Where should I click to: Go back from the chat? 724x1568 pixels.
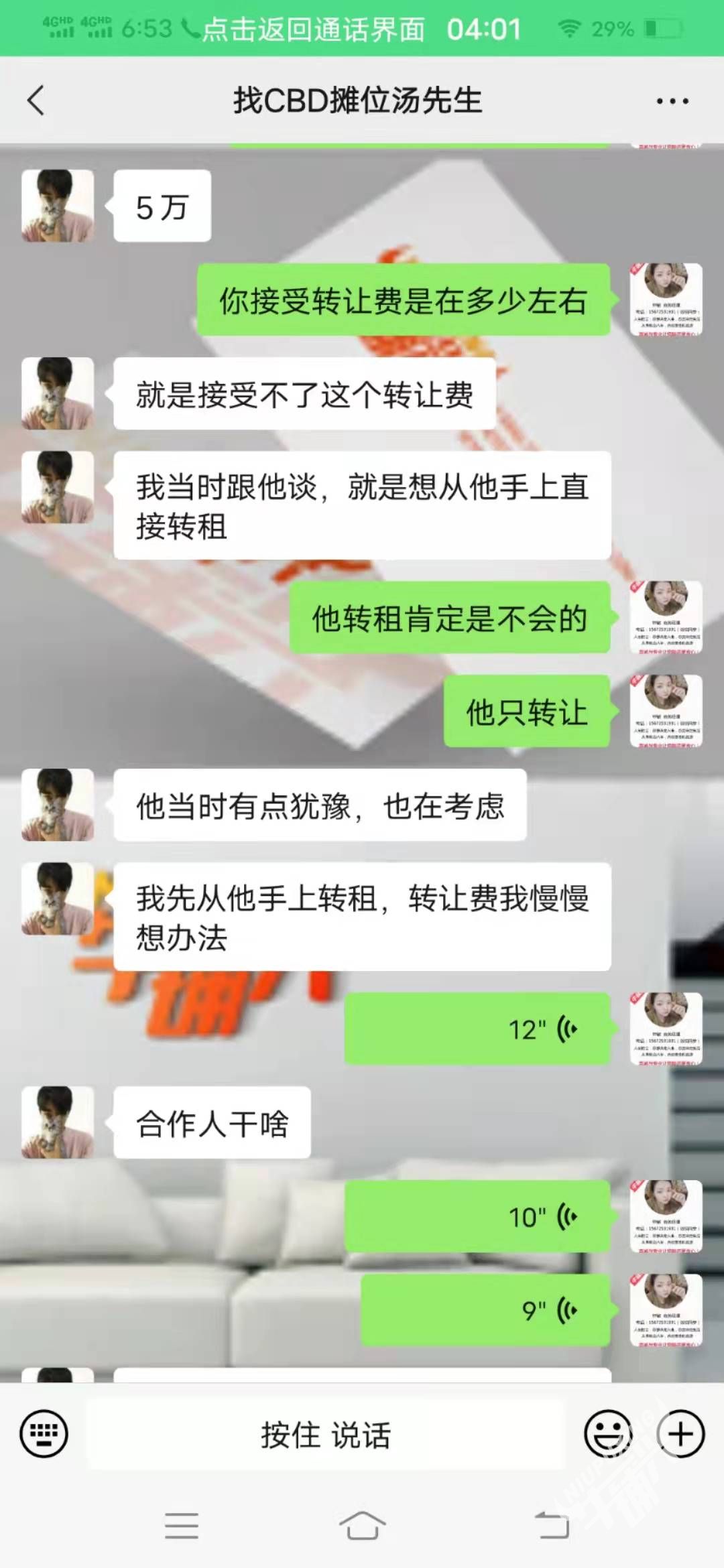(x=36, y=101)
